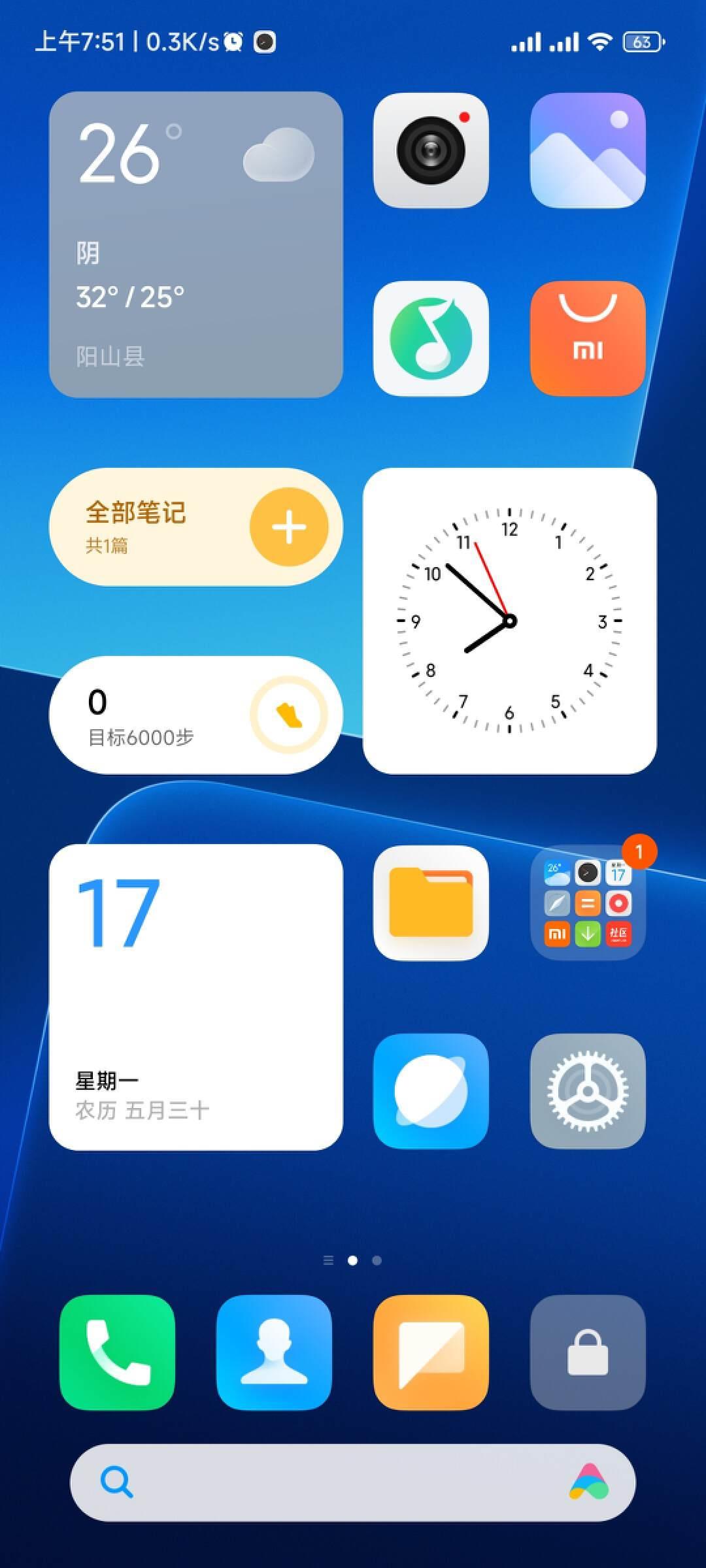Tap the lock screen shortcut
The image size is (706, 1568).
588,1352
